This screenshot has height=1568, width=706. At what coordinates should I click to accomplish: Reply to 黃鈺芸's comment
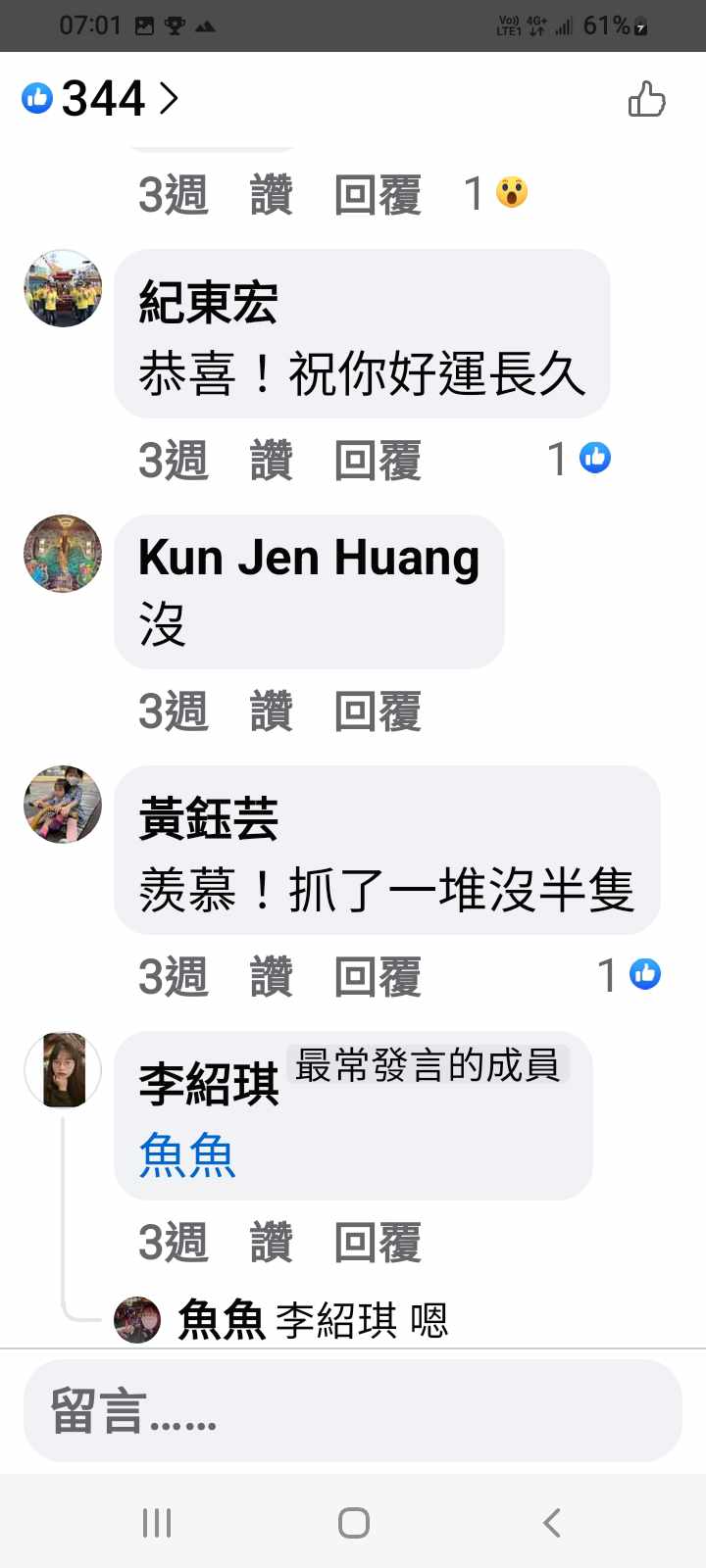[x=378, y=977]
